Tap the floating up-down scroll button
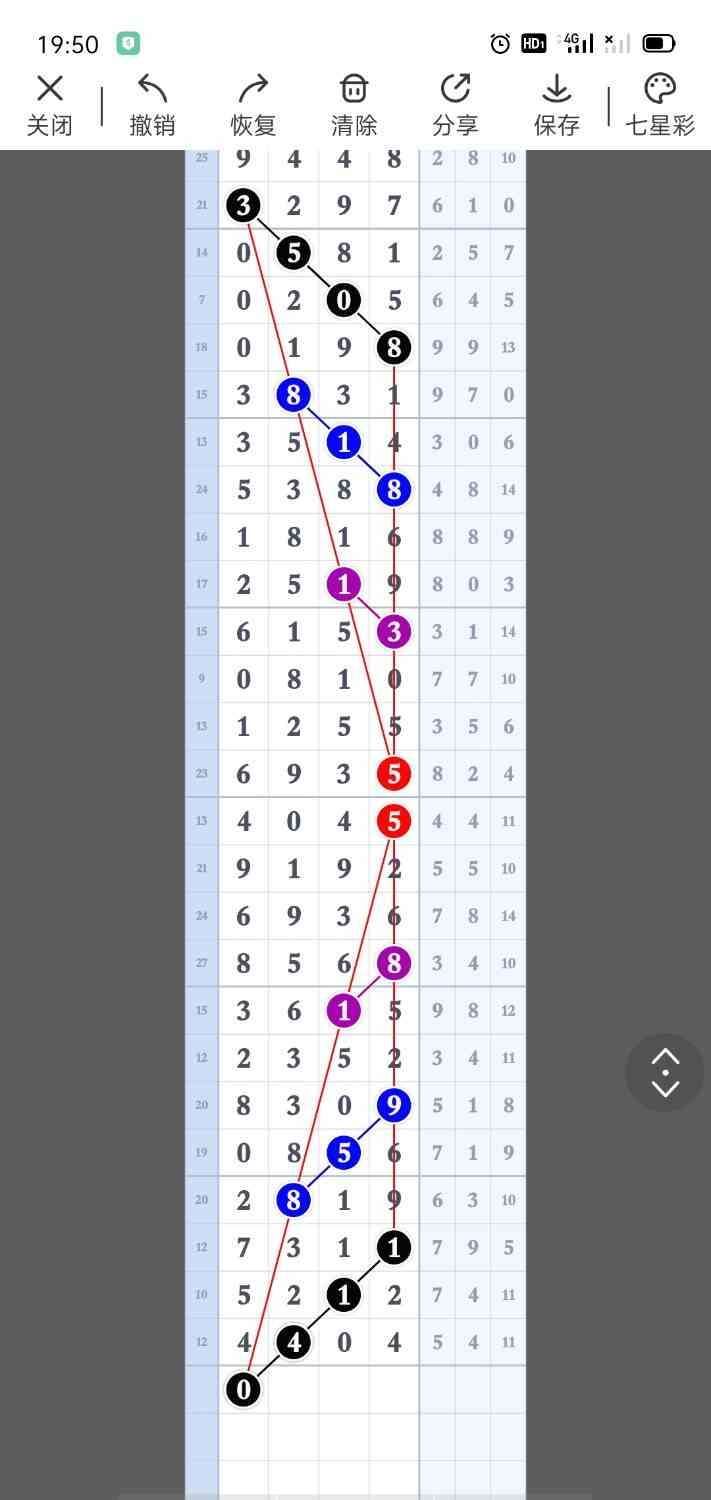The width and height of the screenshot is (711, 1500). pos(665,1072)
